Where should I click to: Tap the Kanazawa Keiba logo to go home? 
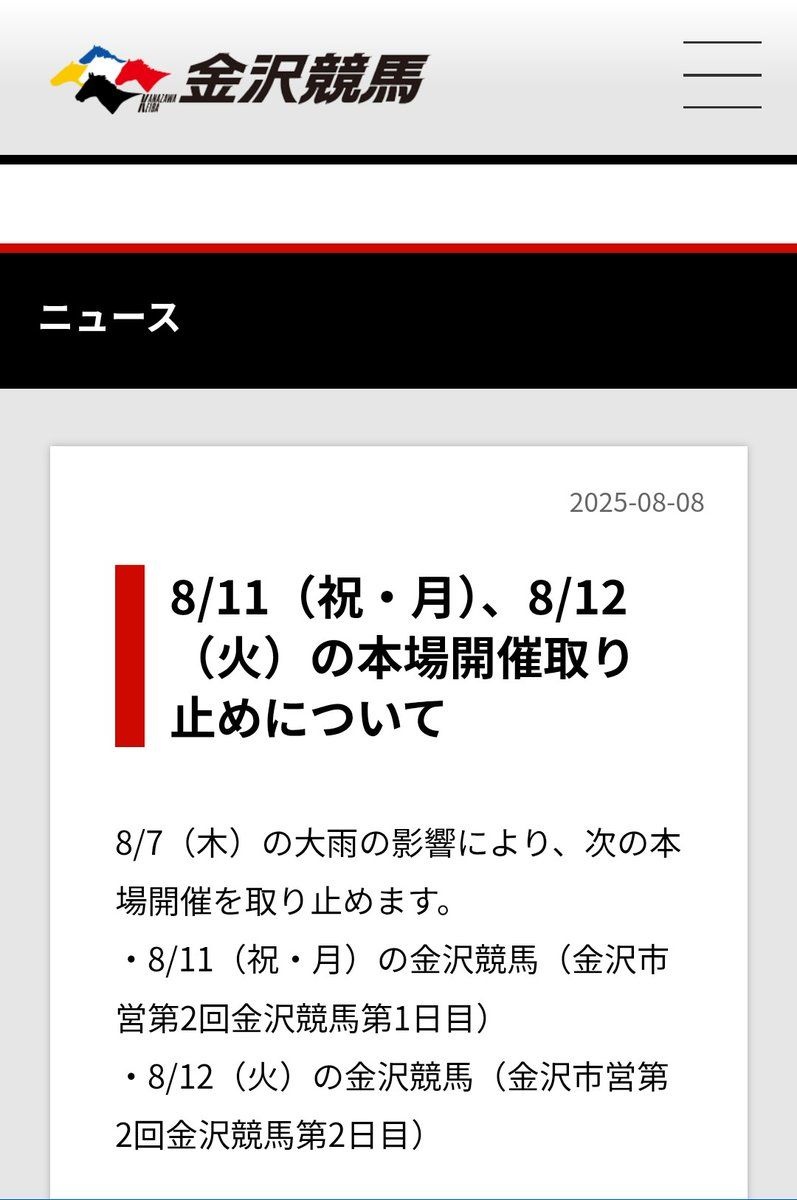[238, 79]
